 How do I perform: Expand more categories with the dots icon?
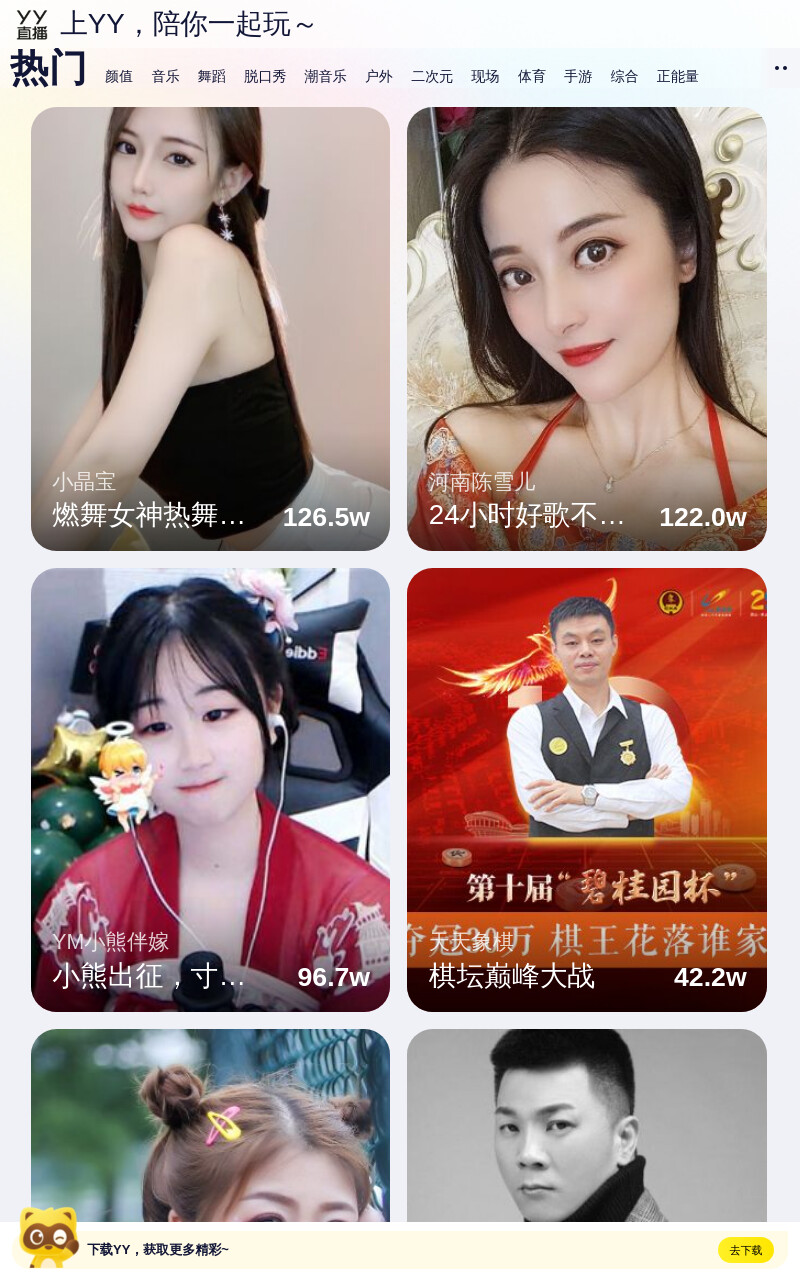781,68
